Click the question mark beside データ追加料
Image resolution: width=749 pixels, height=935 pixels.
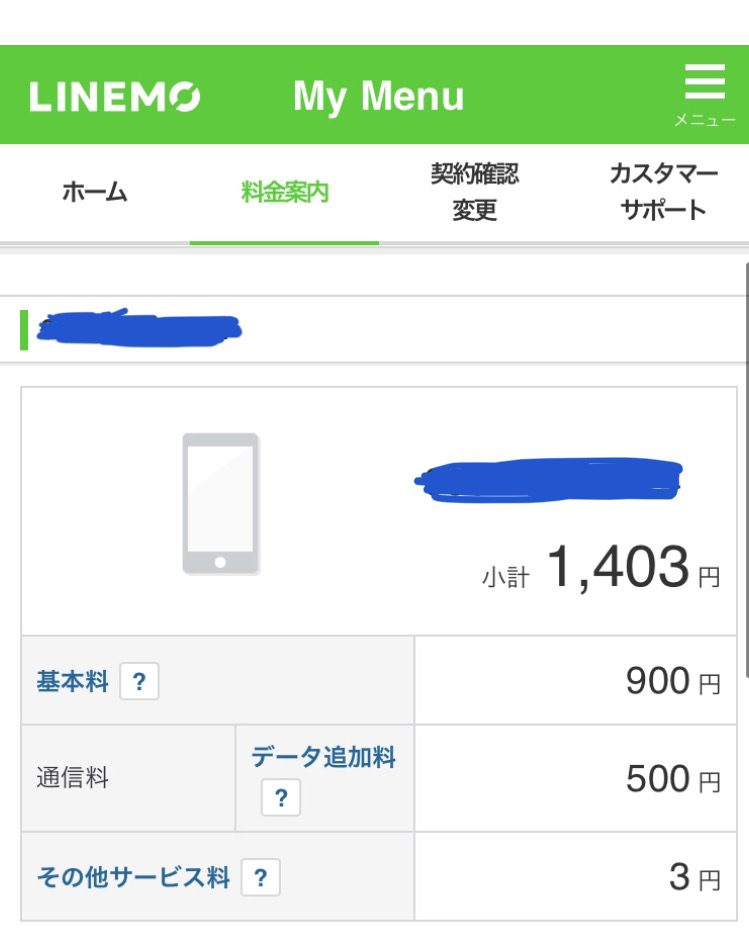click(x=282, y=797)
